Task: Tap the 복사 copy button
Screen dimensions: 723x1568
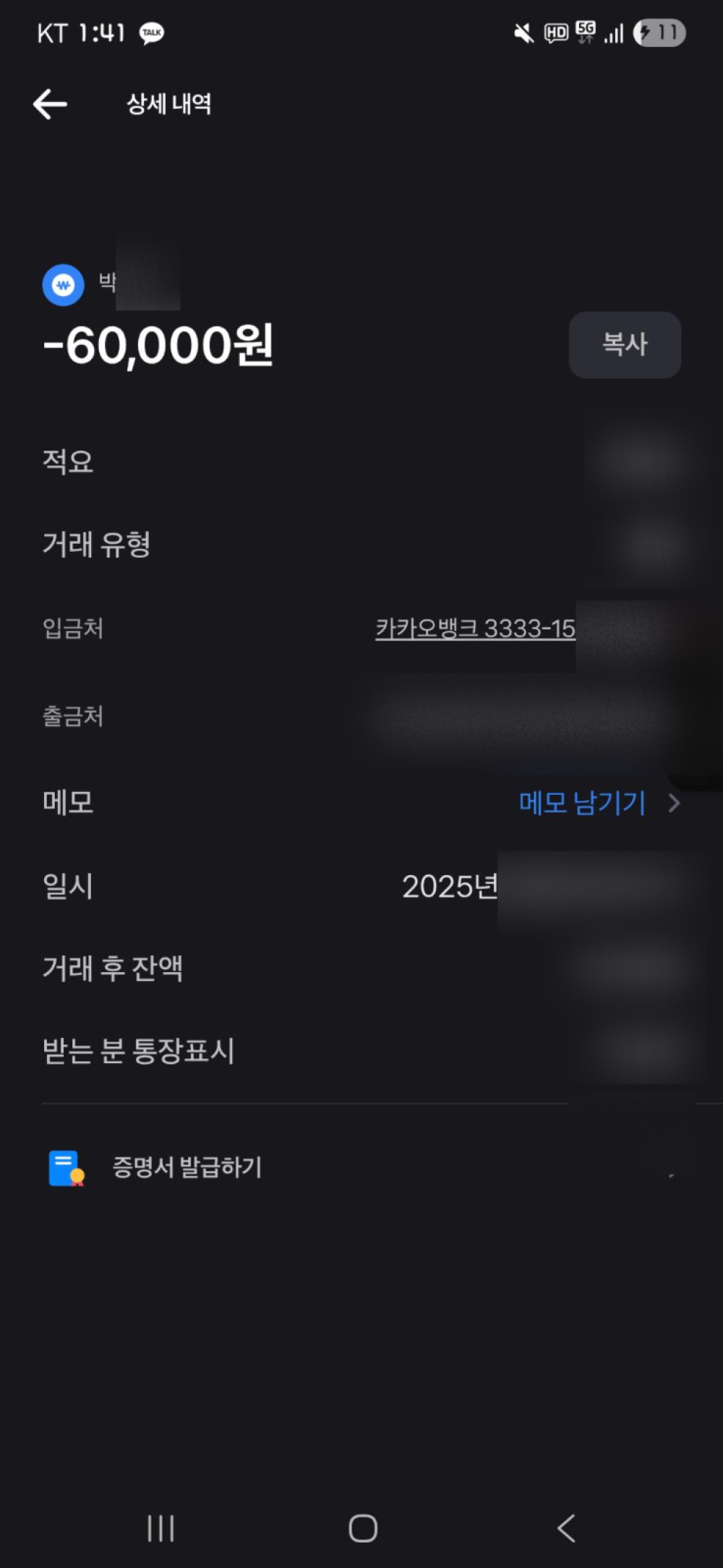Action: point(625,344)
